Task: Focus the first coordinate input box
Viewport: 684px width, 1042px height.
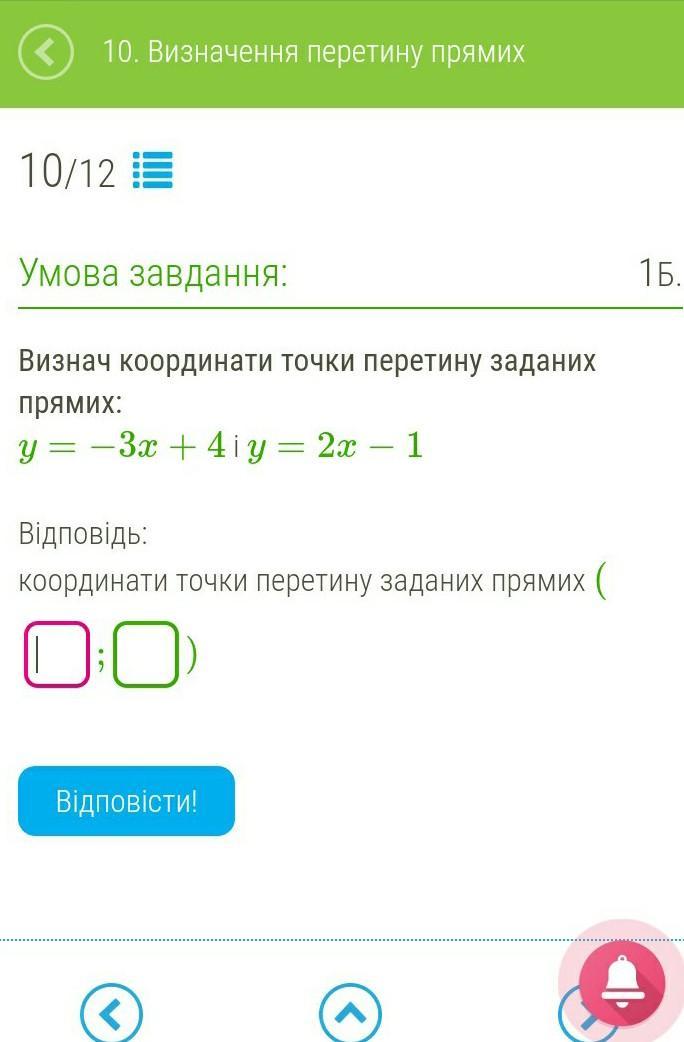Action: click(57, 654)
